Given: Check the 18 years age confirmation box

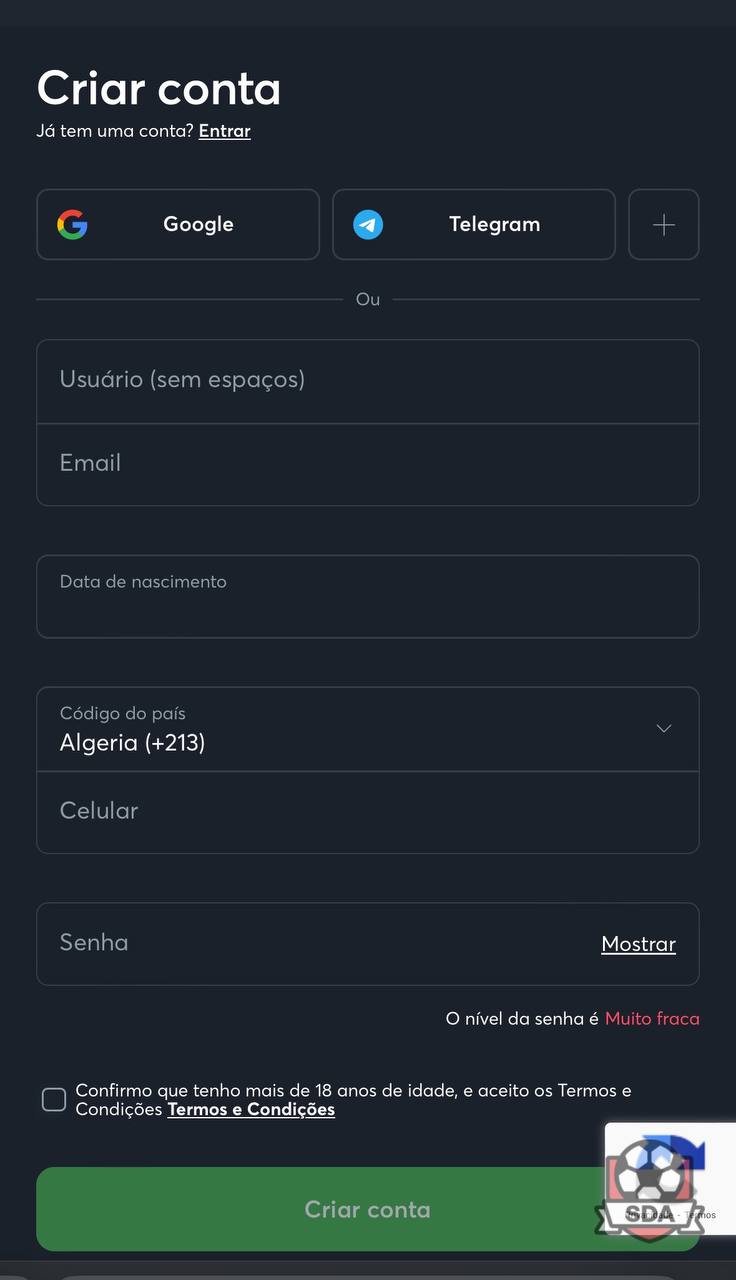Looking at the screenshot, I should (x=54, y=1100).
